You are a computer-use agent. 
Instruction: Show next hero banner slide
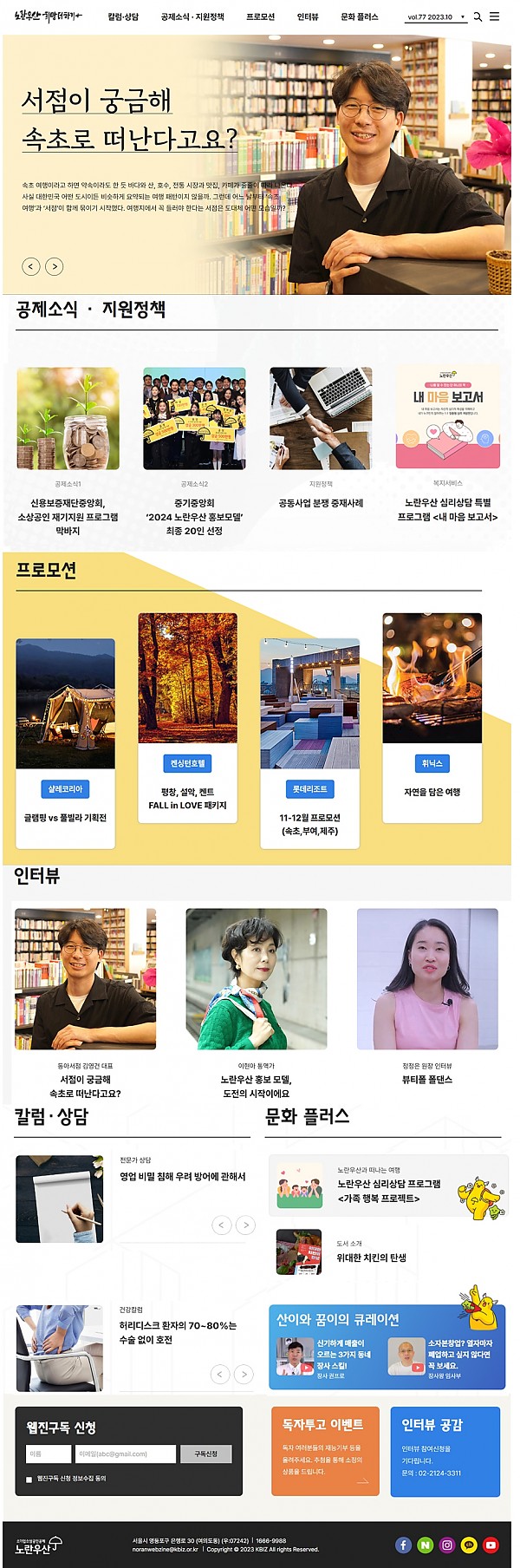click(x=54, y=266)
